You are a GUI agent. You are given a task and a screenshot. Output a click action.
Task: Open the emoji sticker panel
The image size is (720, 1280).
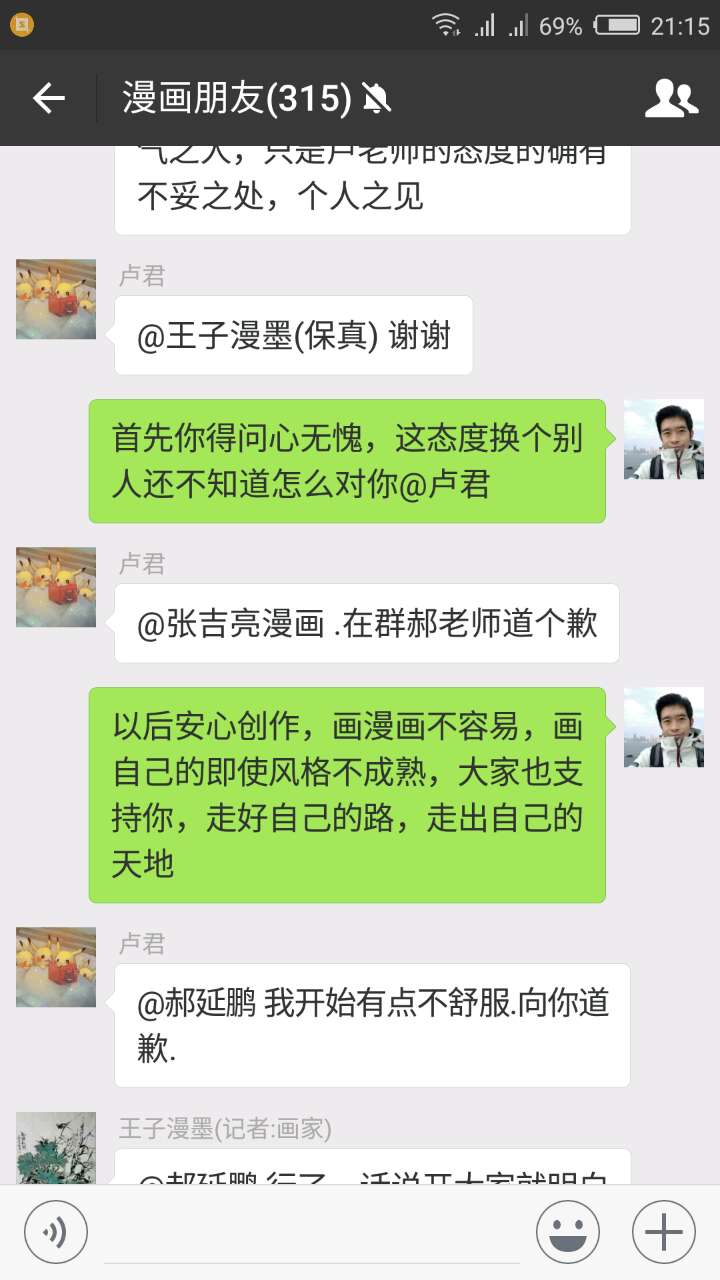(x=568, y=1231)
